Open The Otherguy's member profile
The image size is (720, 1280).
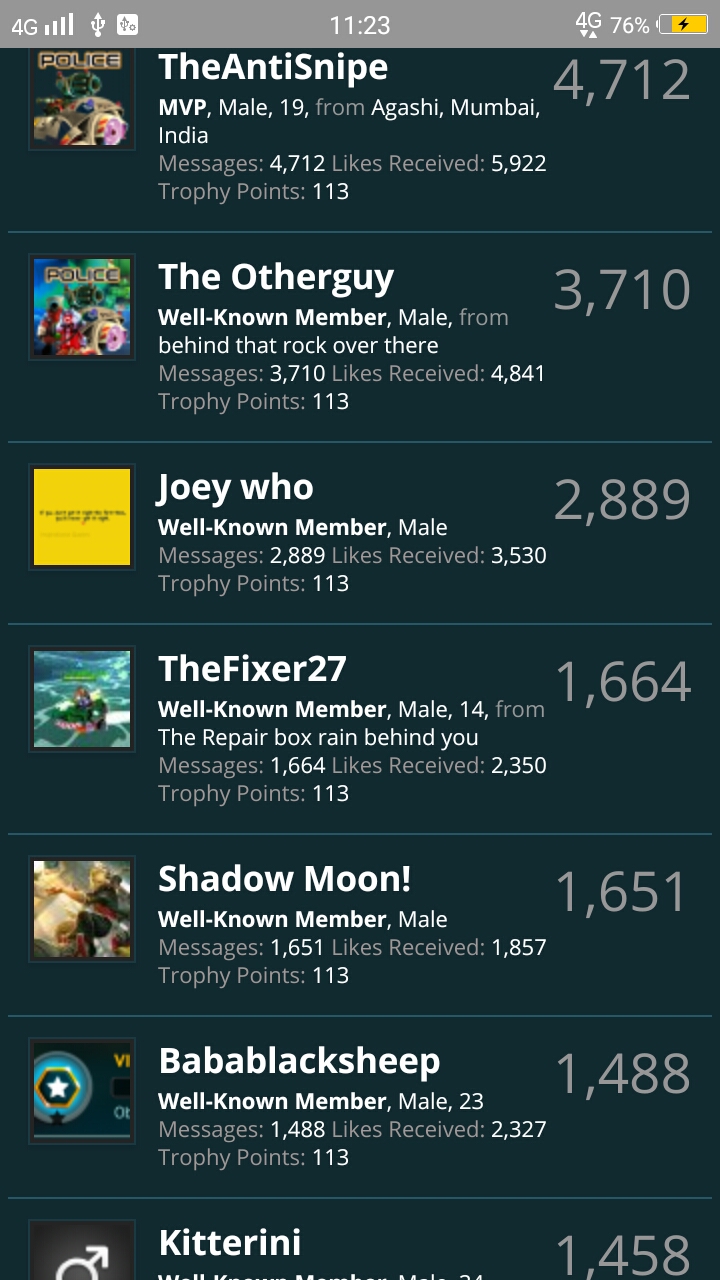276,278
